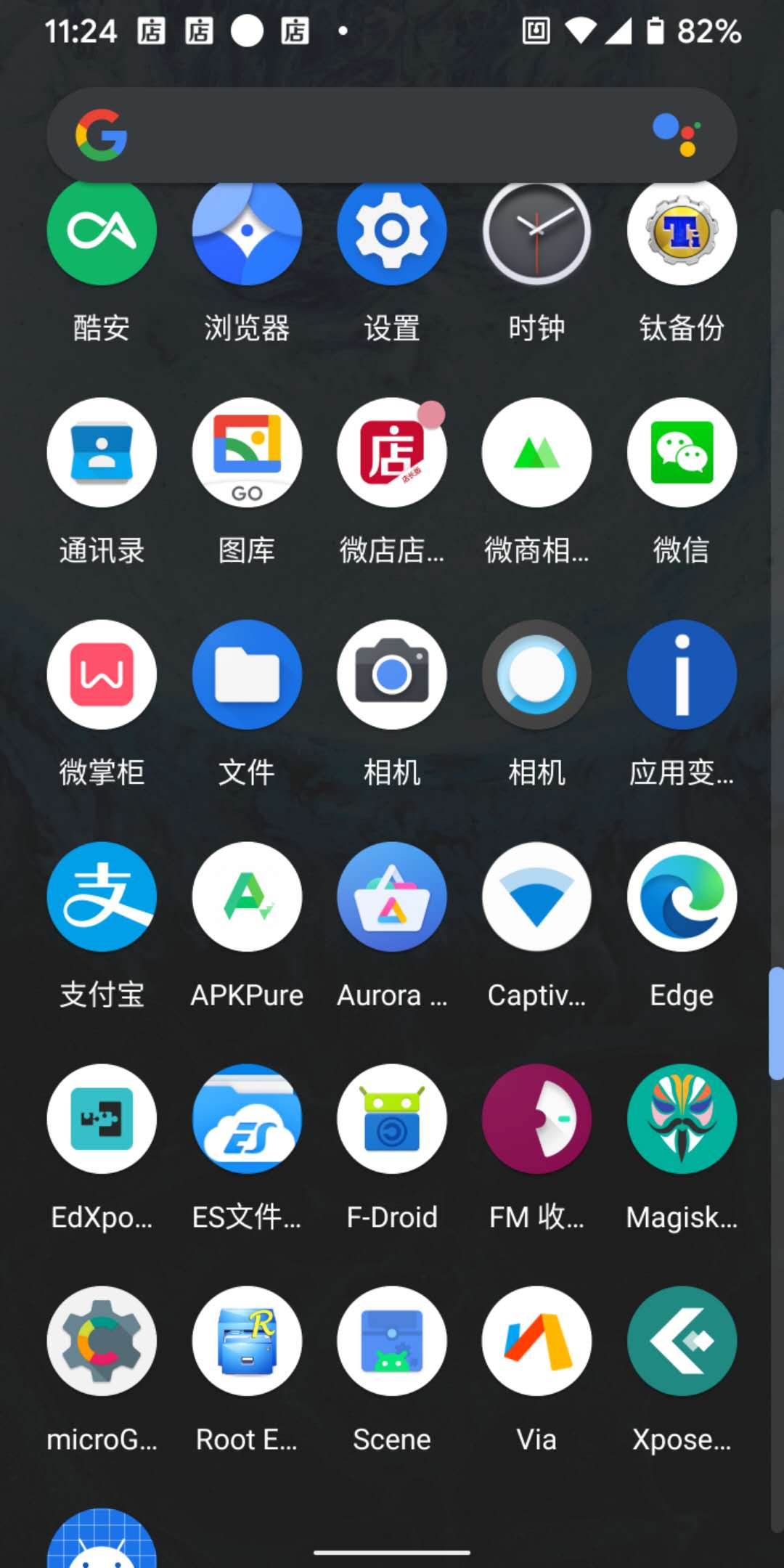The width and height of the screenshot is (784, 1568).
Task: Launch Google Assistant from the search bar
Action: pos(676,135)
